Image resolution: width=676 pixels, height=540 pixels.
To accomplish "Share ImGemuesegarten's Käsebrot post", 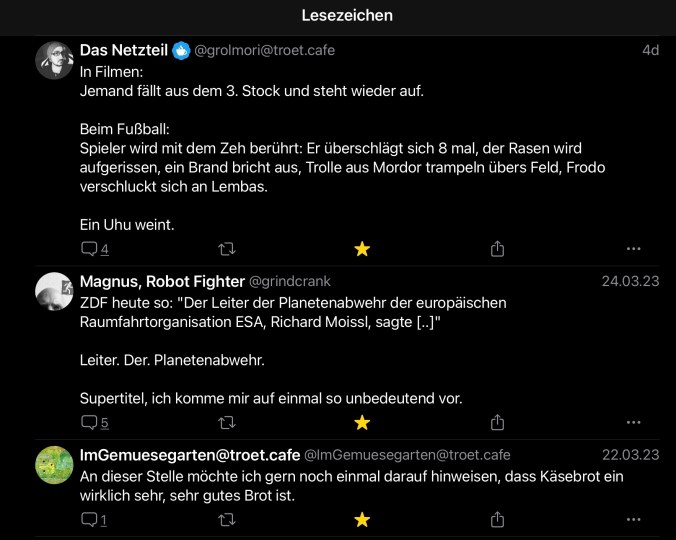I will [x=497, y=520].
